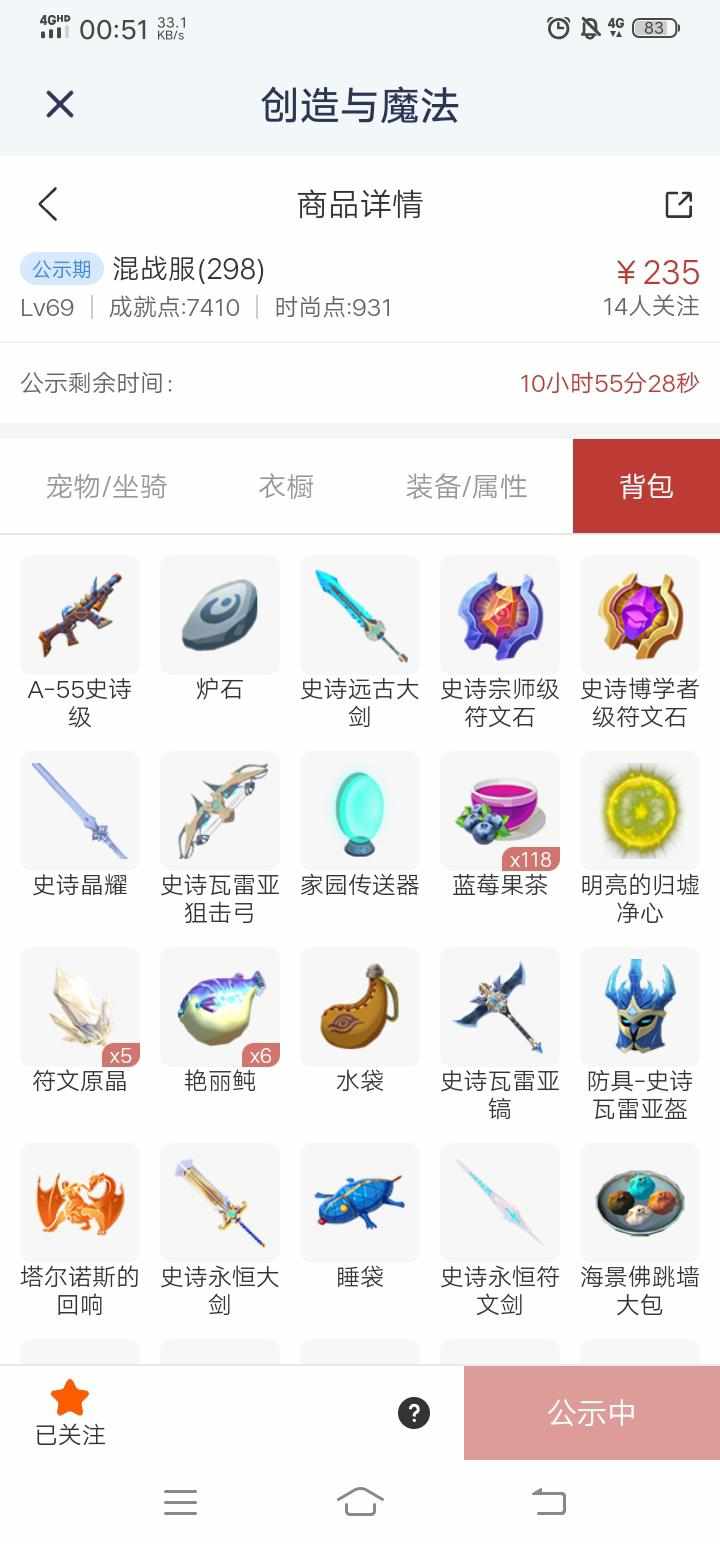Open the help question mark
The width and height of the screenshot is (720, 1544).
coord(414,1412)
